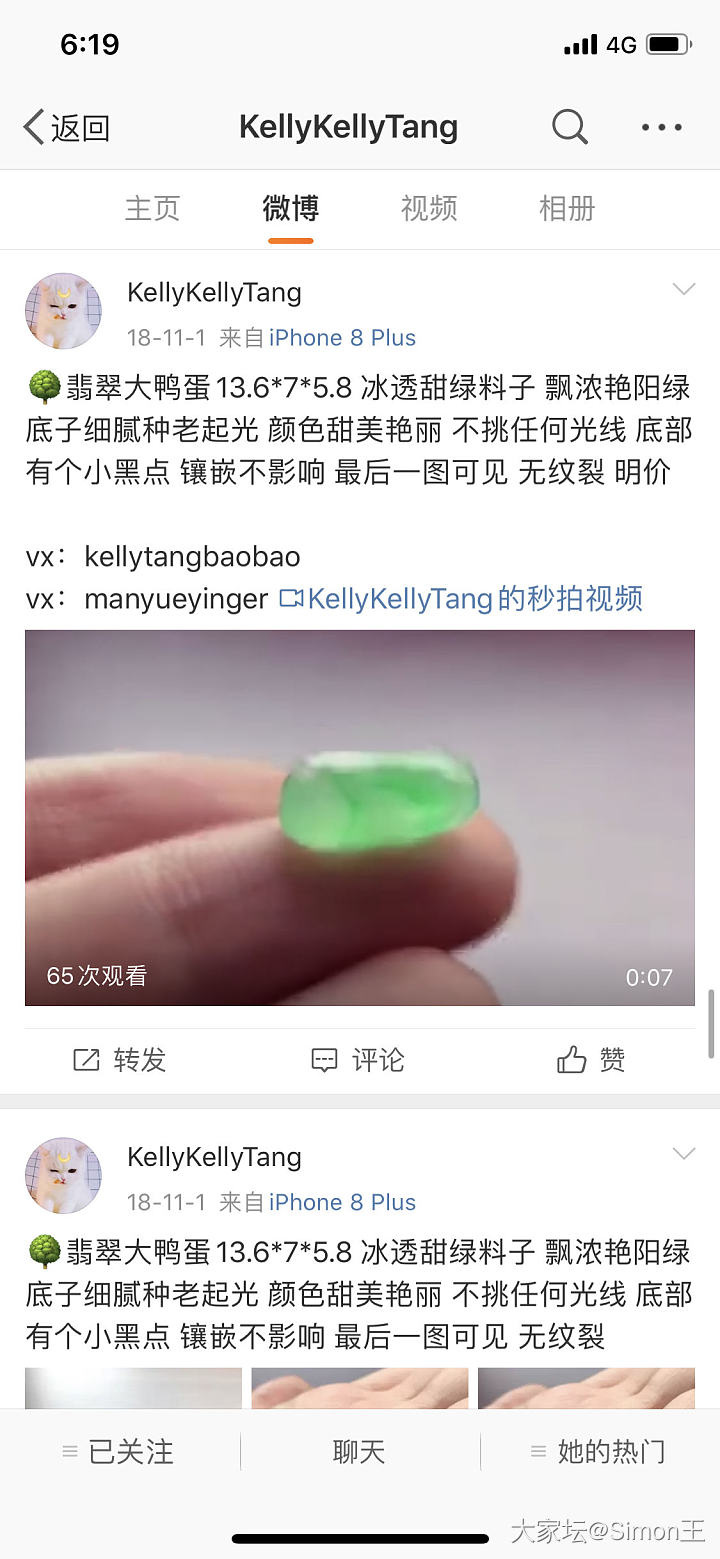The image size is (720, 1559).
Task: Open the three-dot more options menu
Action: click(x=661, y=127)
